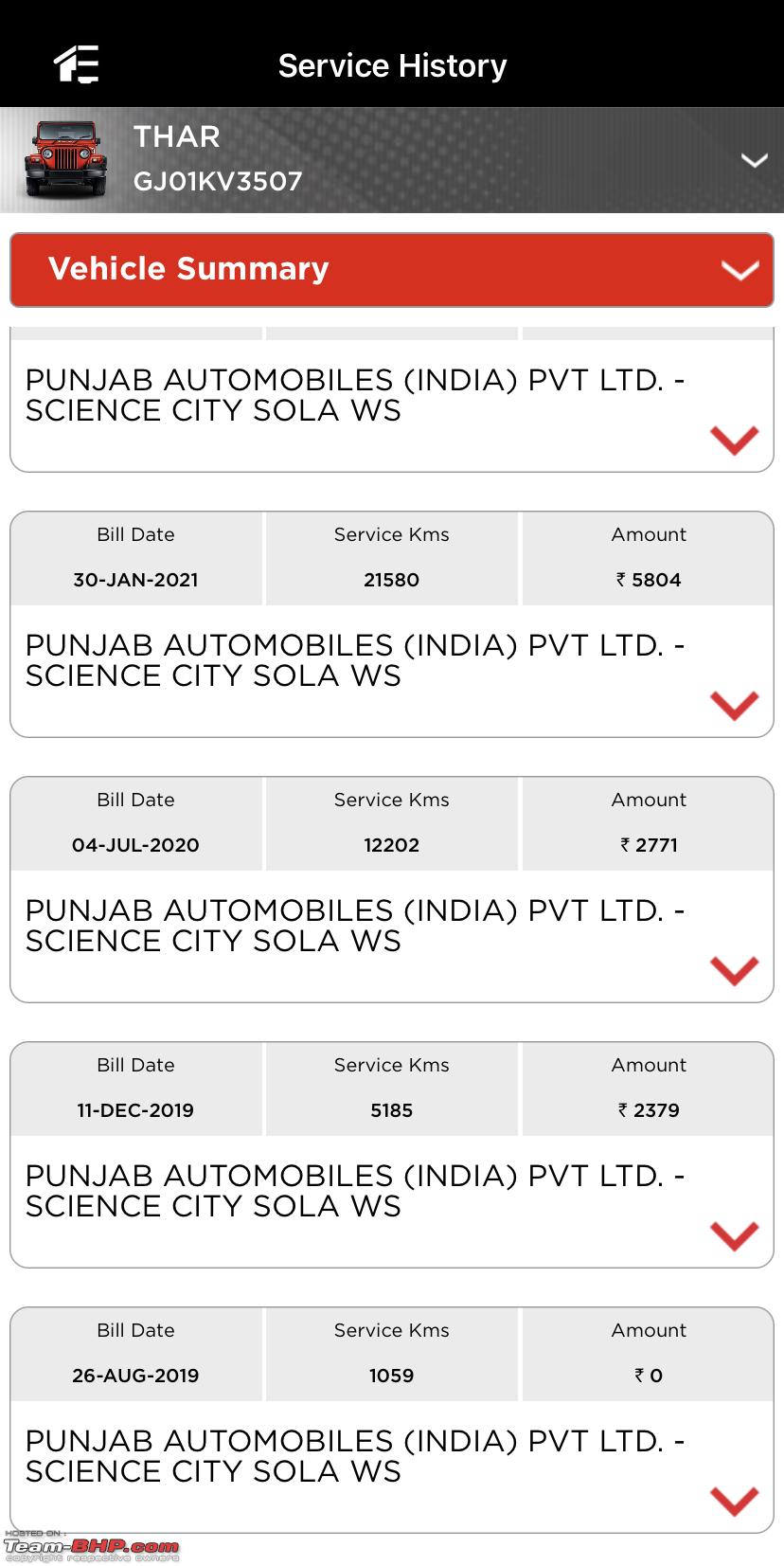Image resolution: width=784 pixels, height=1566 pixels.
Task: Expand the 26-AUG-2019 service record
Action: coord(735,1501)
